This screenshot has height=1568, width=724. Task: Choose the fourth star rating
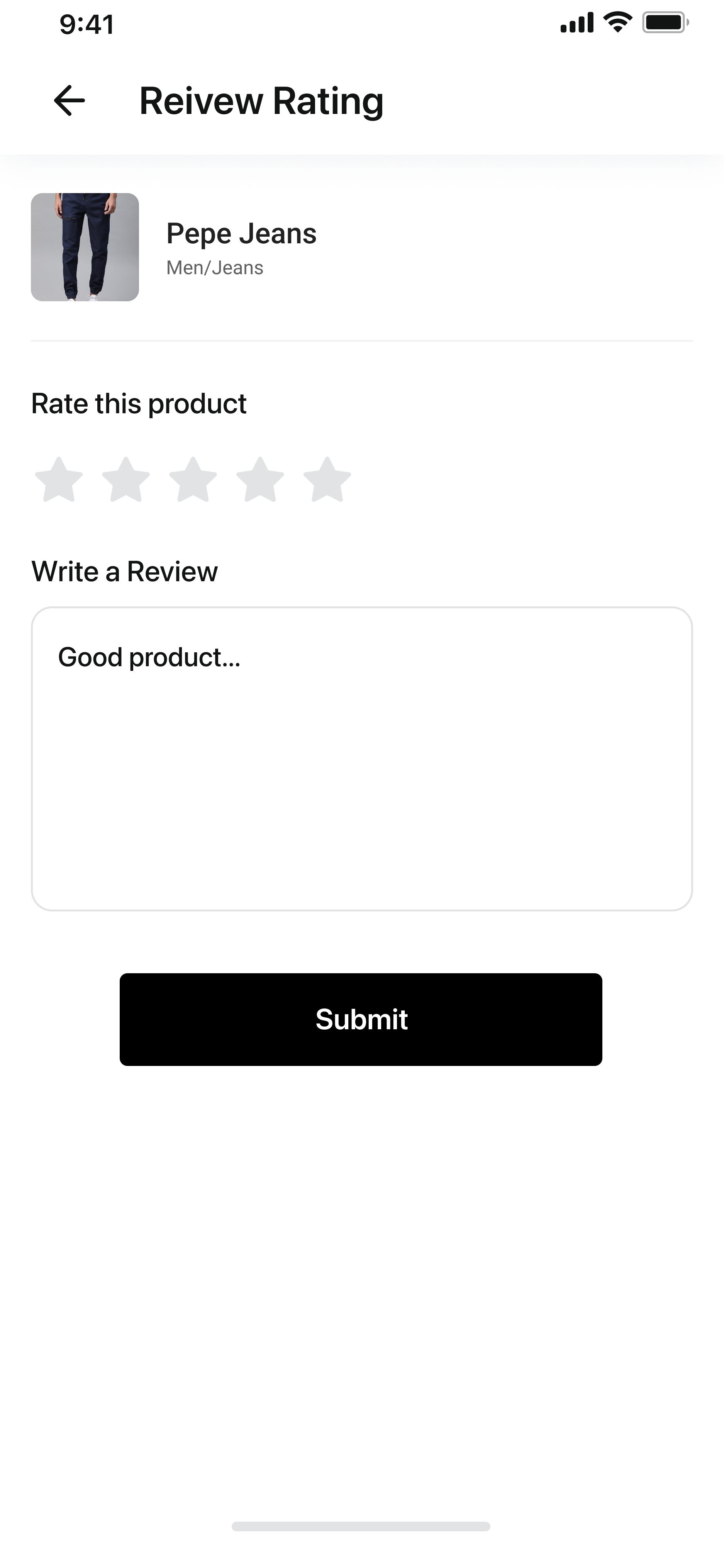point(260,480)
